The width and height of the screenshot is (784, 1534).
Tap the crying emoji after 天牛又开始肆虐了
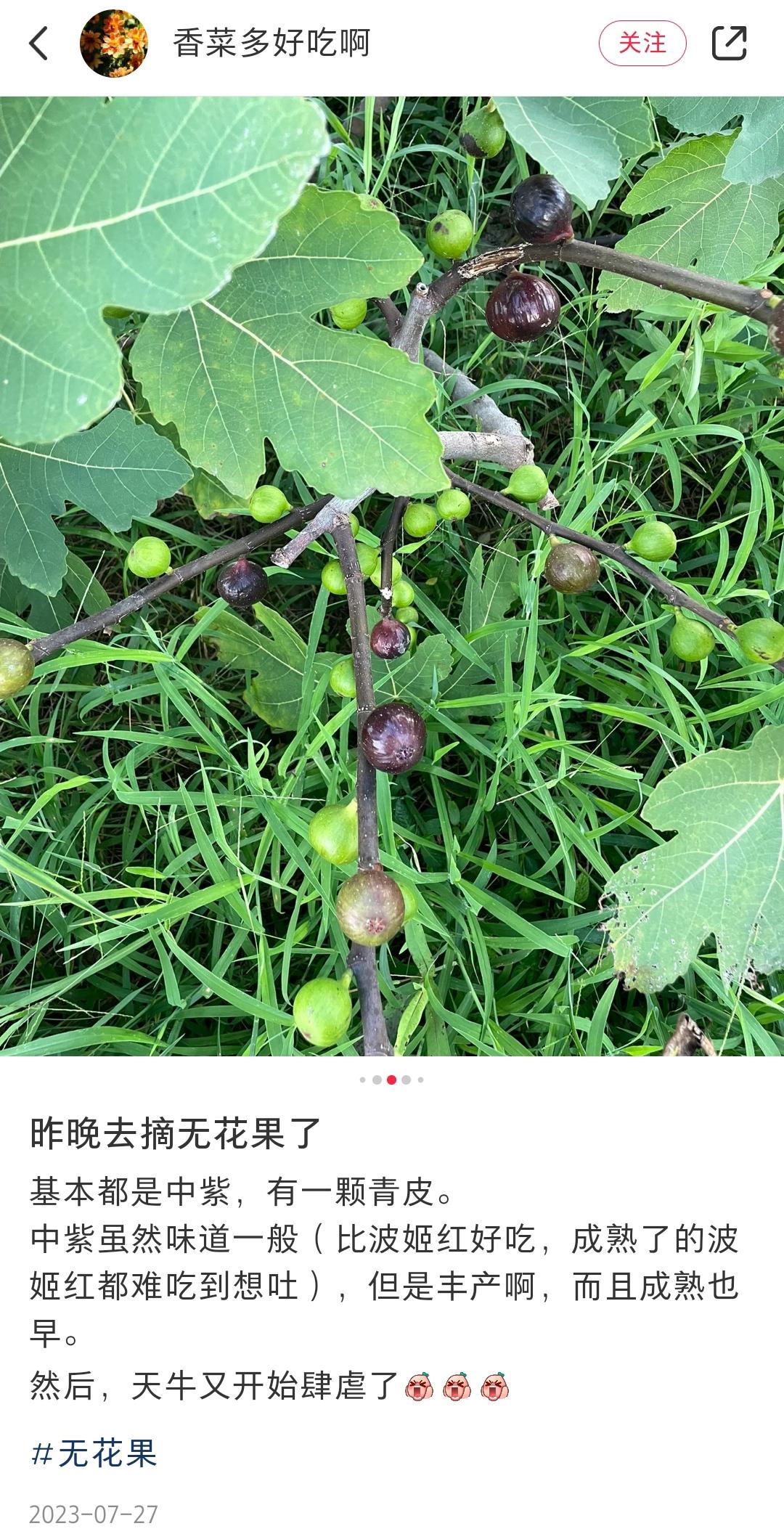[x=420, y=1386]
